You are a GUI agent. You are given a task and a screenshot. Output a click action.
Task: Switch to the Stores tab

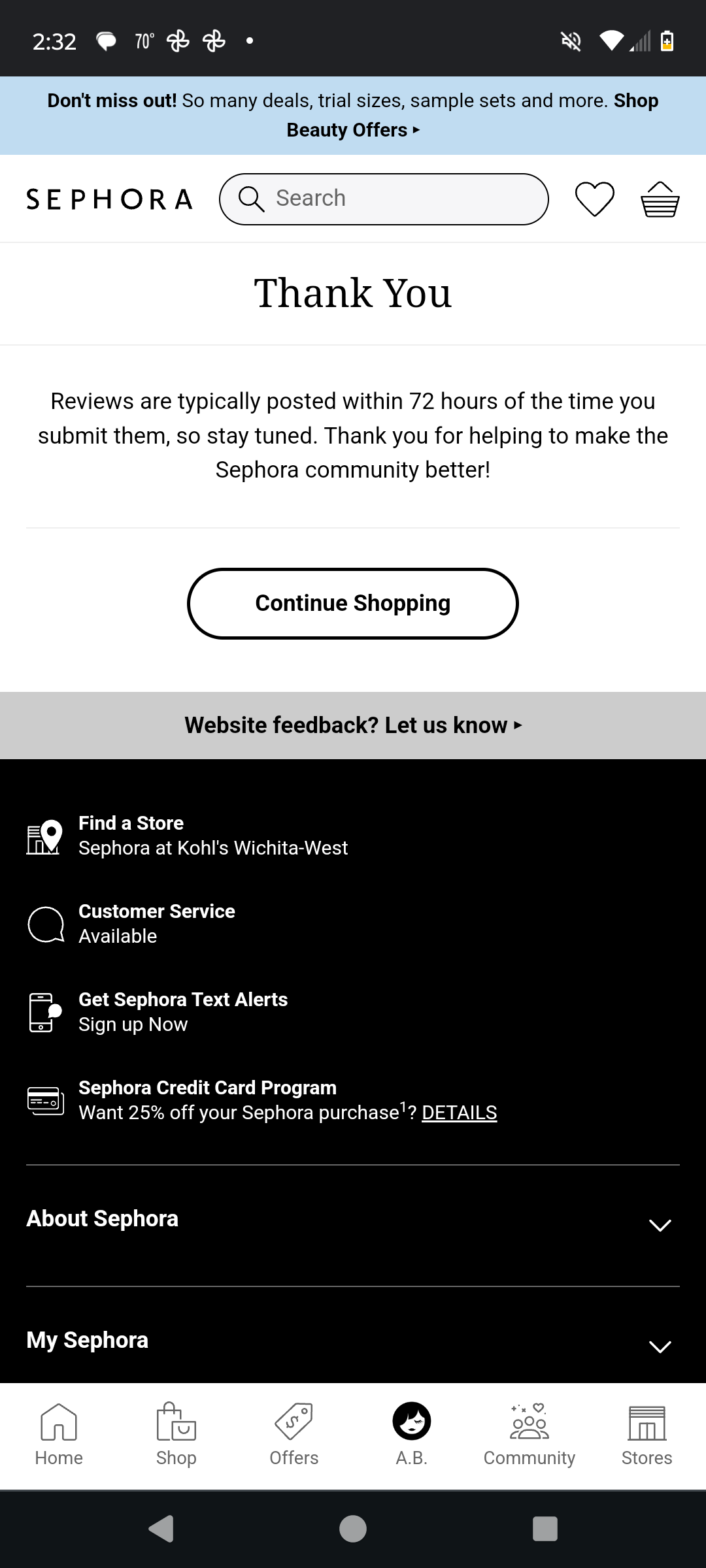pyautogui.click(x=647, y=1434)
